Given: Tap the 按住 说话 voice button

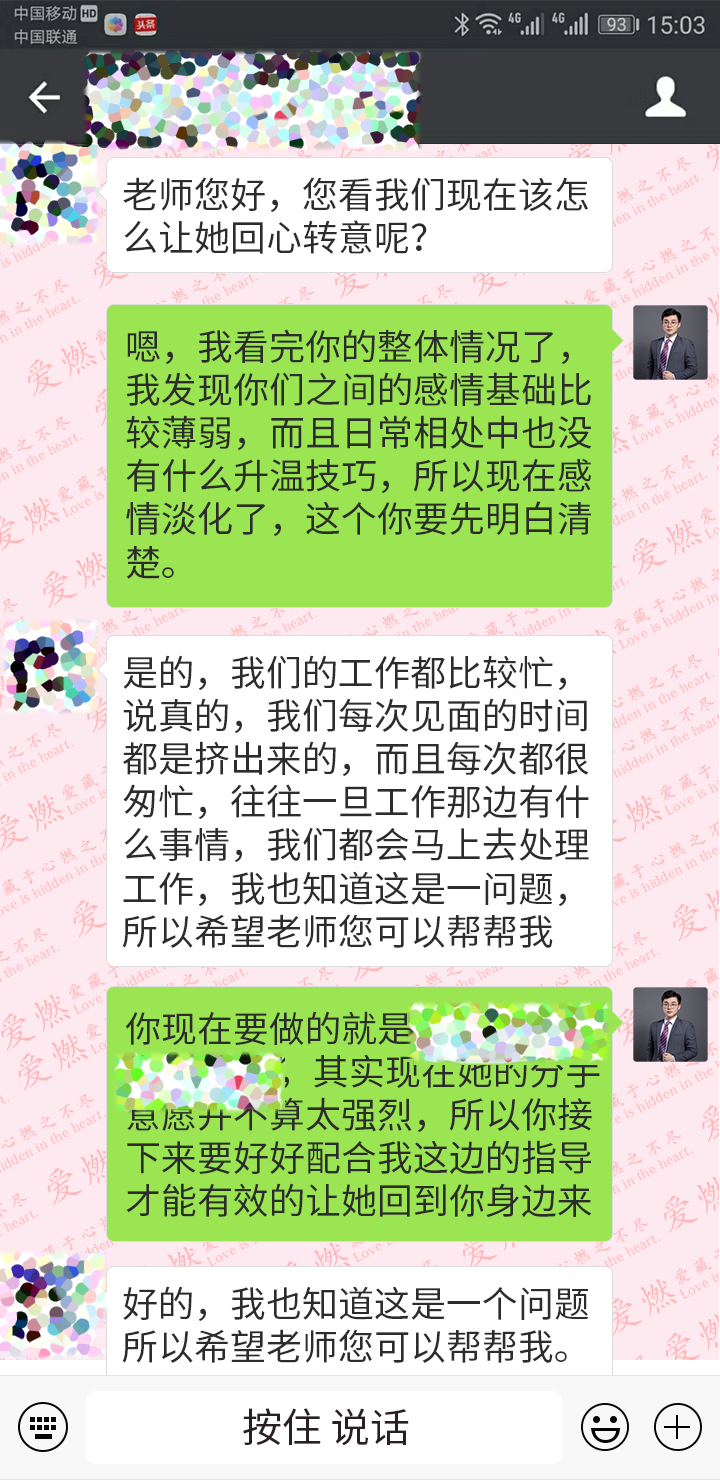Looking at the screenshot, I should [x=324, y=1427].
